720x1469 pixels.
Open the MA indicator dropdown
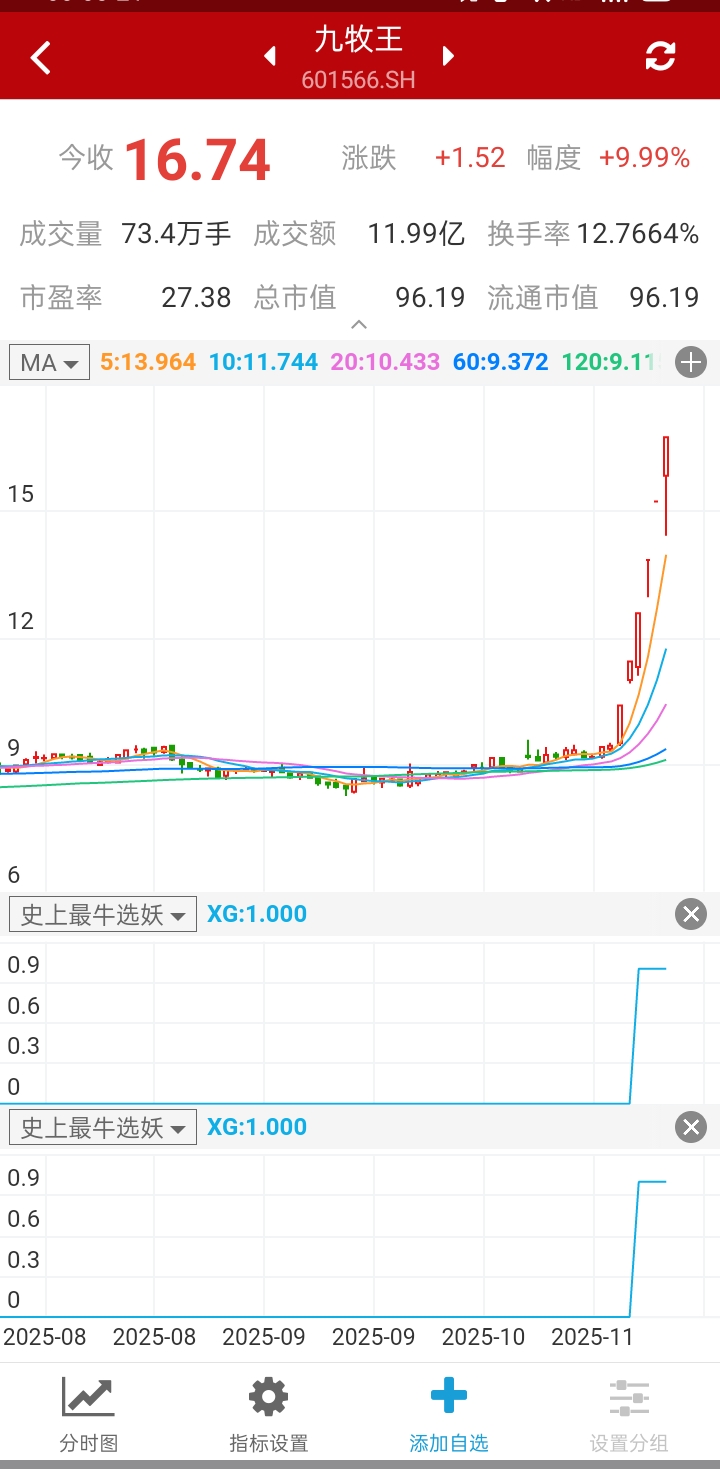click(49, 362)
